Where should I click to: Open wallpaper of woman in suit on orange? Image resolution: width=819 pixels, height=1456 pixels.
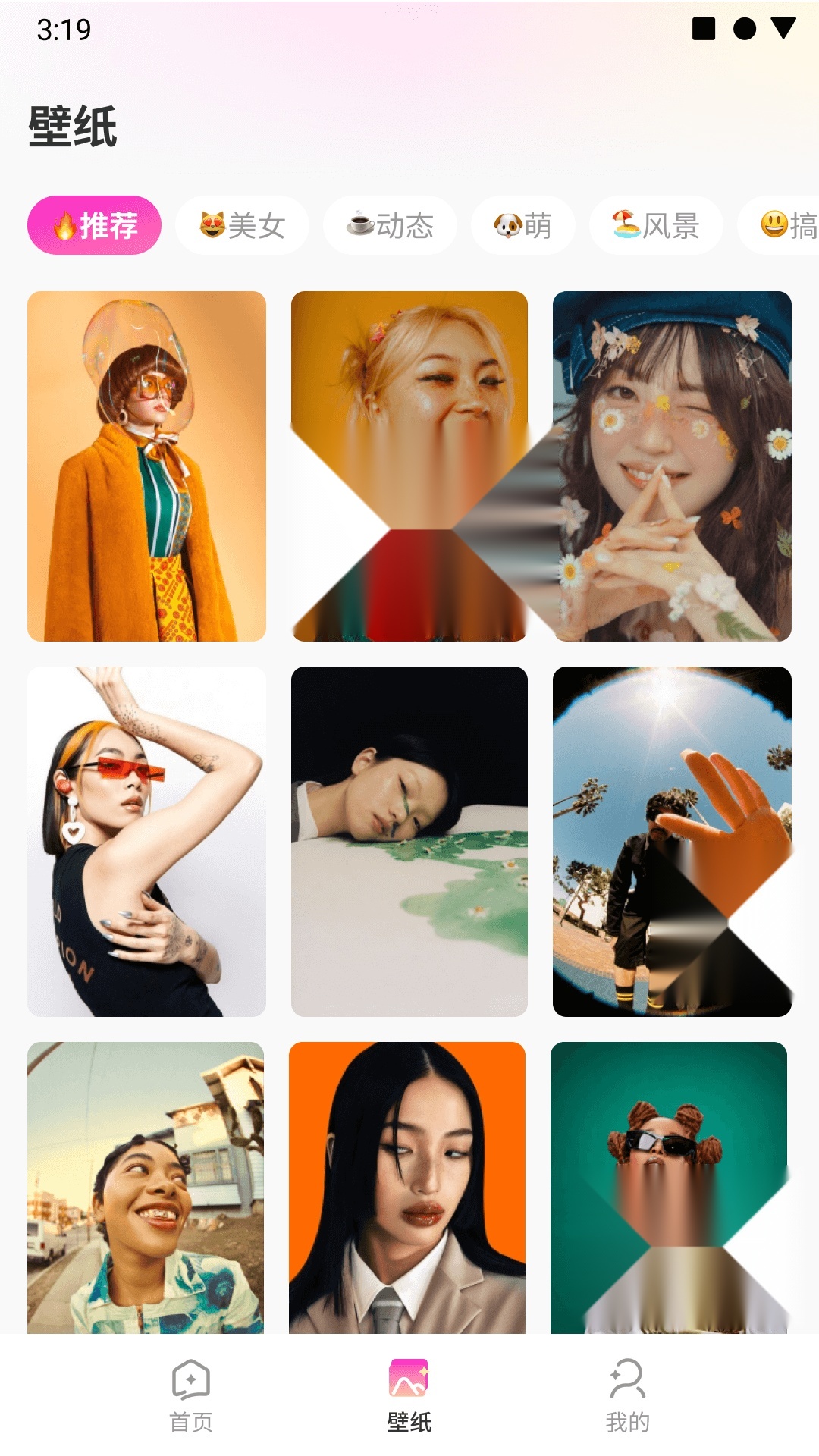(407, 1188)
